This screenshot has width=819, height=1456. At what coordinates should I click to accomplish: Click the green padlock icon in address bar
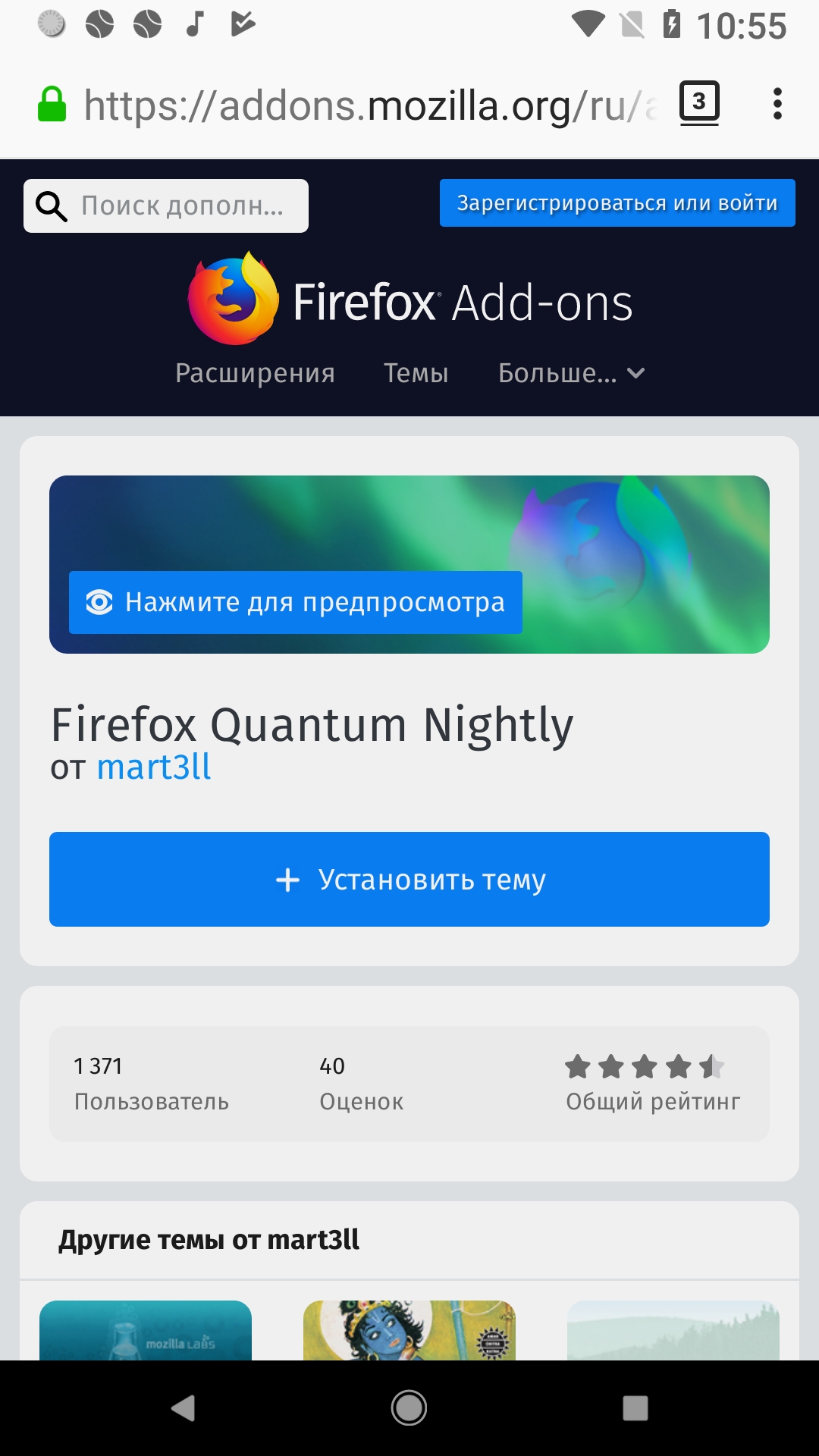tap(52, 103)
